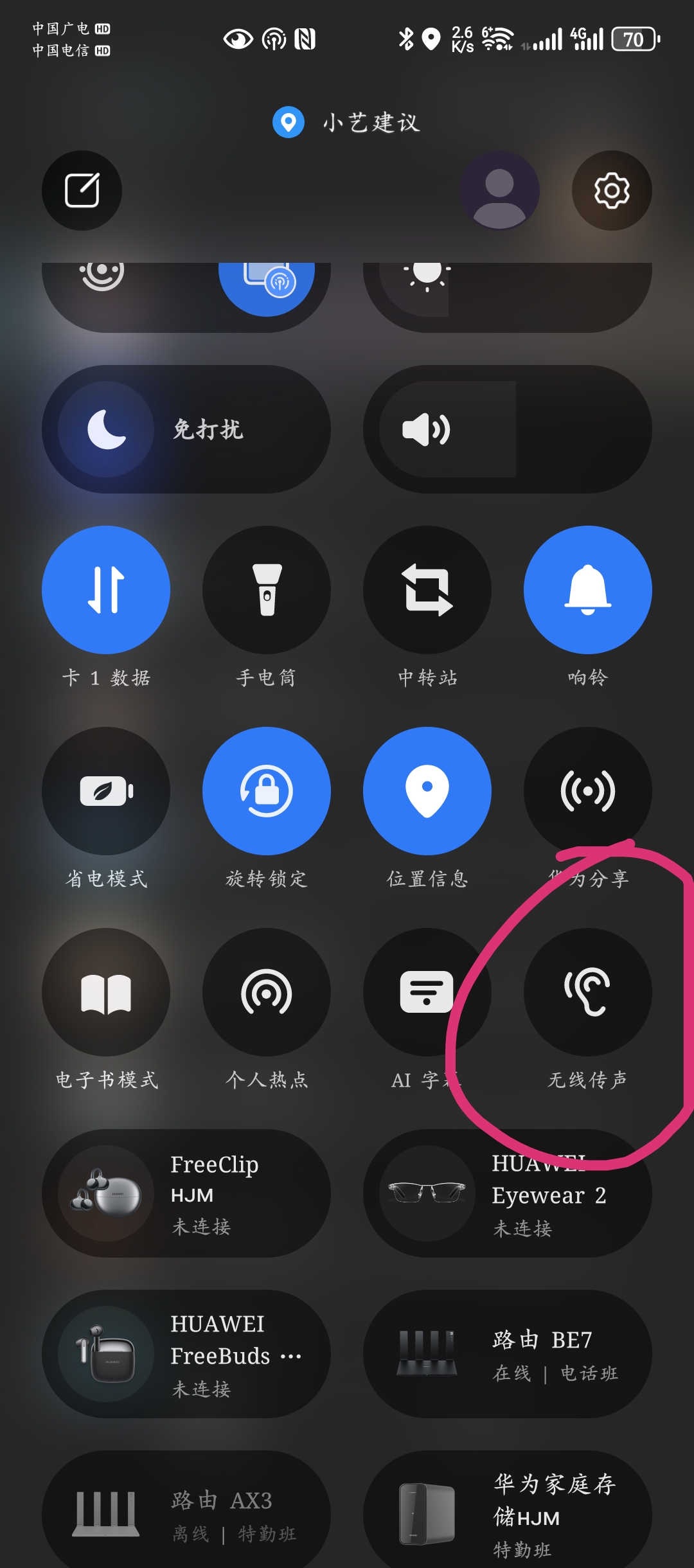Open control center settings gear
Screen dimensions: 694x1568
tap(612, 190)
